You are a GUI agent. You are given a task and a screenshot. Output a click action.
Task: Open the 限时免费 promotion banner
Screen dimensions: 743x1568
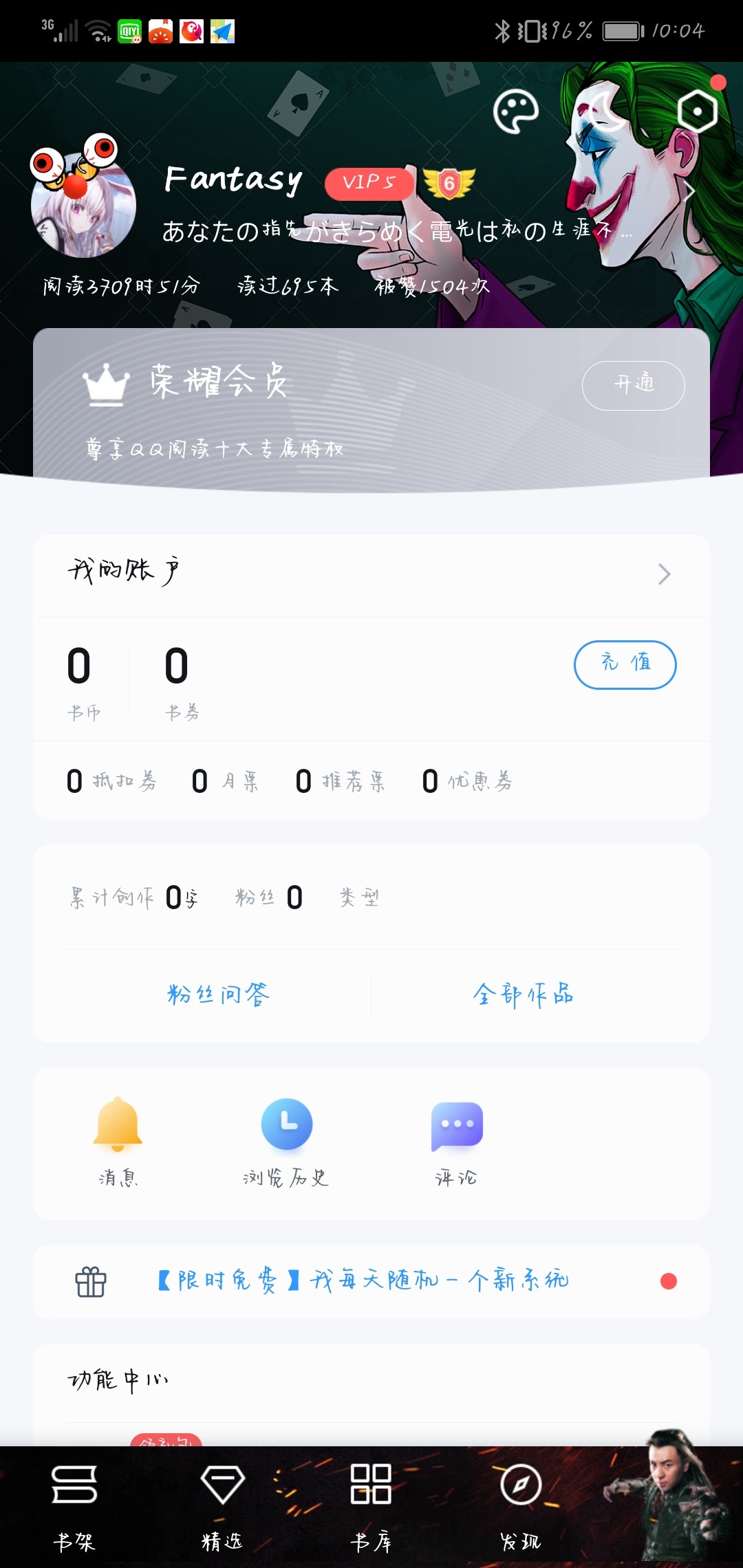371,1282
